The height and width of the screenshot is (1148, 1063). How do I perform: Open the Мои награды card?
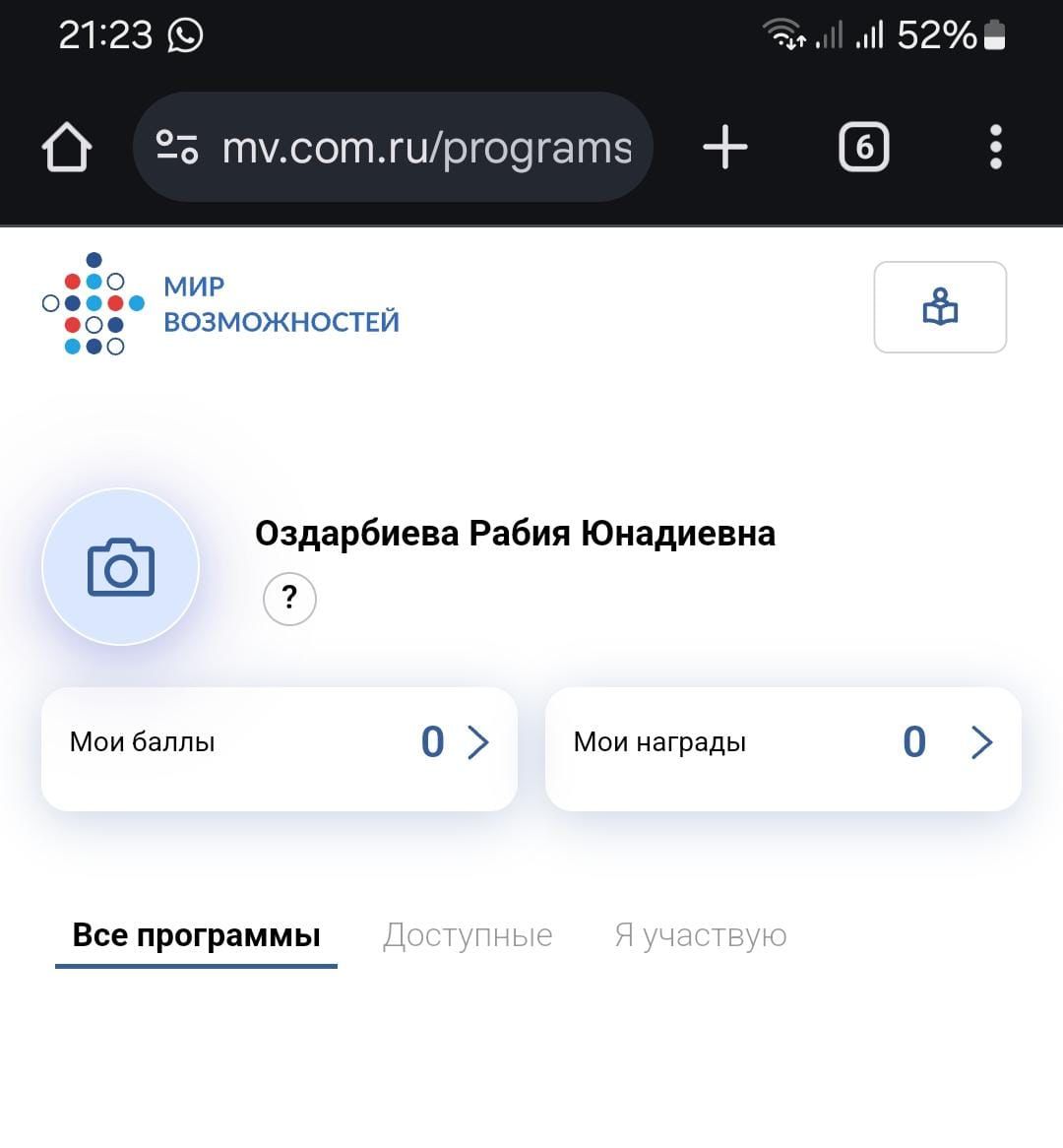click(782, 748)
